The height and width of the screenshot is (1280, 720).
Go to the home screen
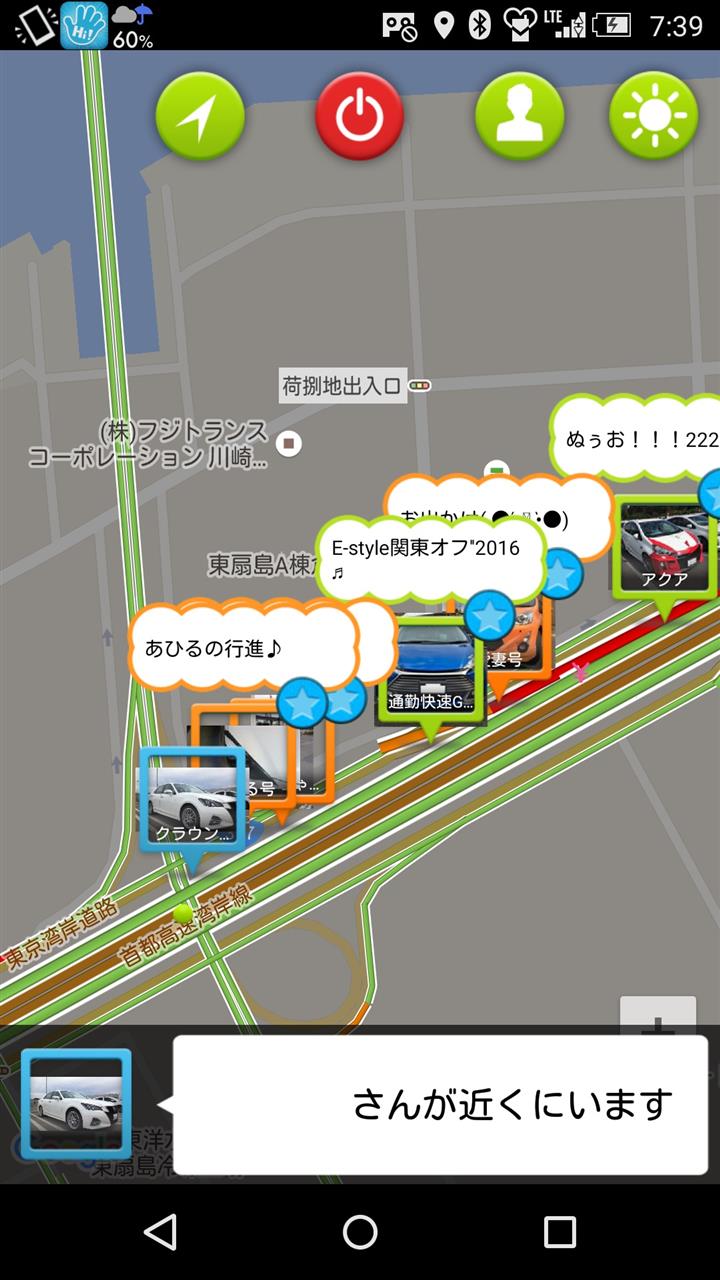(x=360, y=1232)
